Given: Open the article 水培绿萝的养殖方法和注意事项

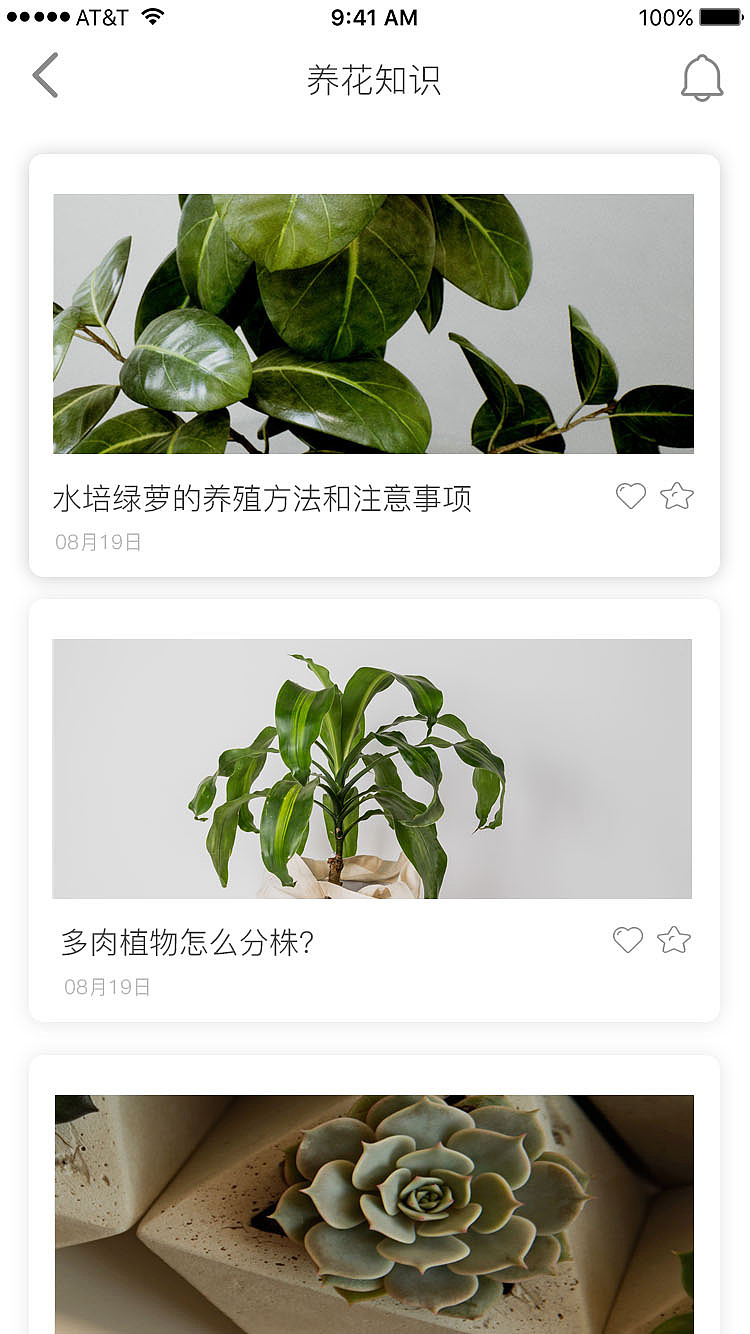Looking at the screenshot, I should point(265,496).
